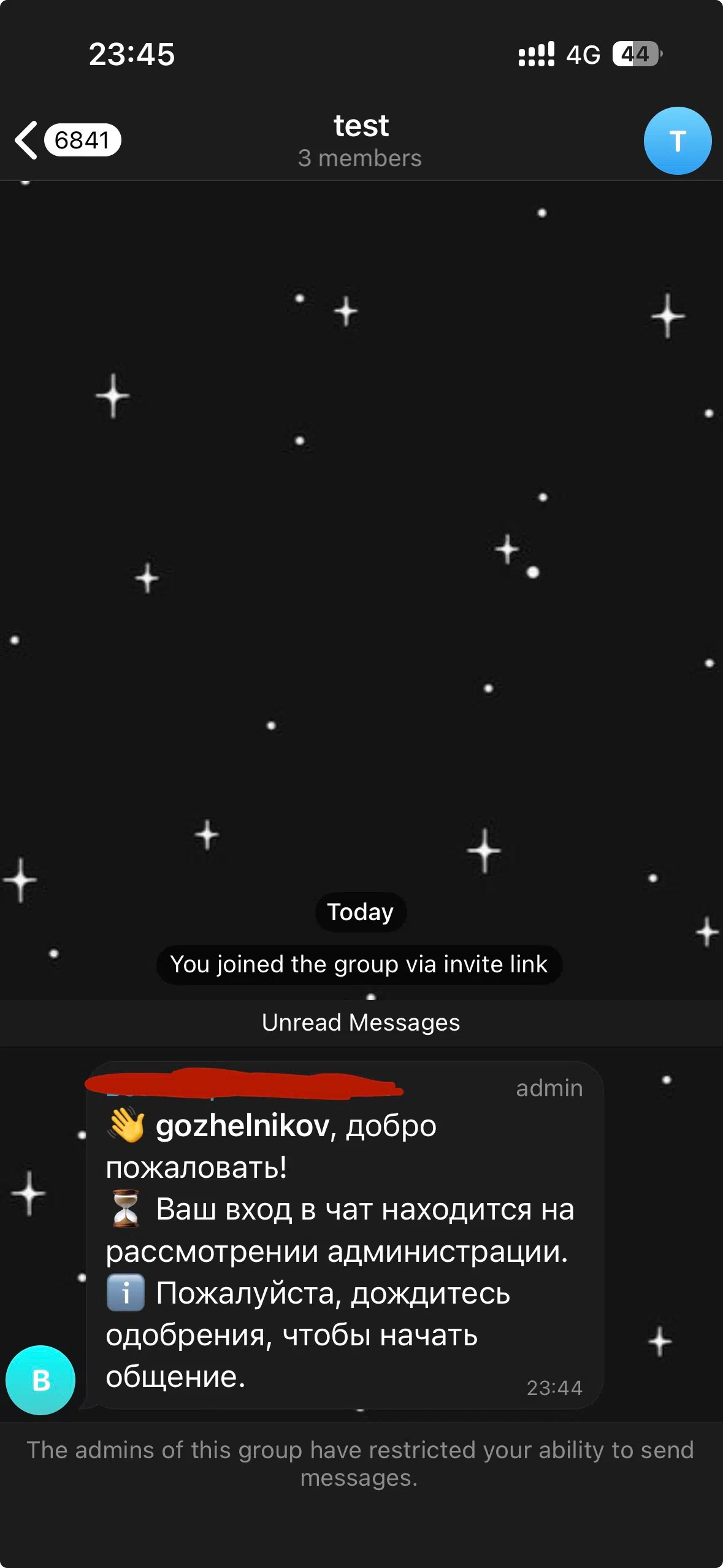723x1568 pixels.
Task: Open the mentioned user gozhelnikov
Action: tap(243, 1126)
